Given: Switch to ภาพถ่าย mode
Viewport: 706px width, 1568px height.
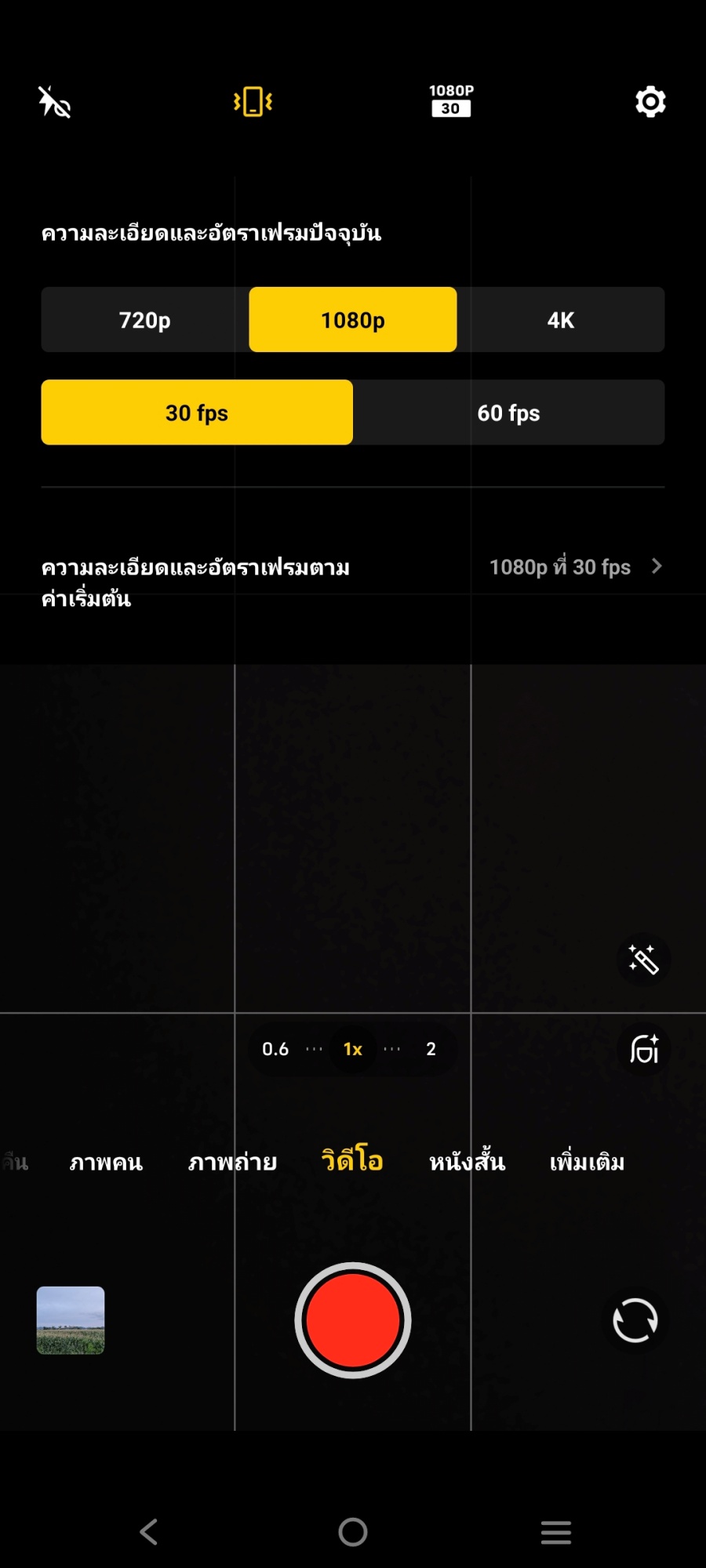Looking at the screenshot, I should 232,1162.
